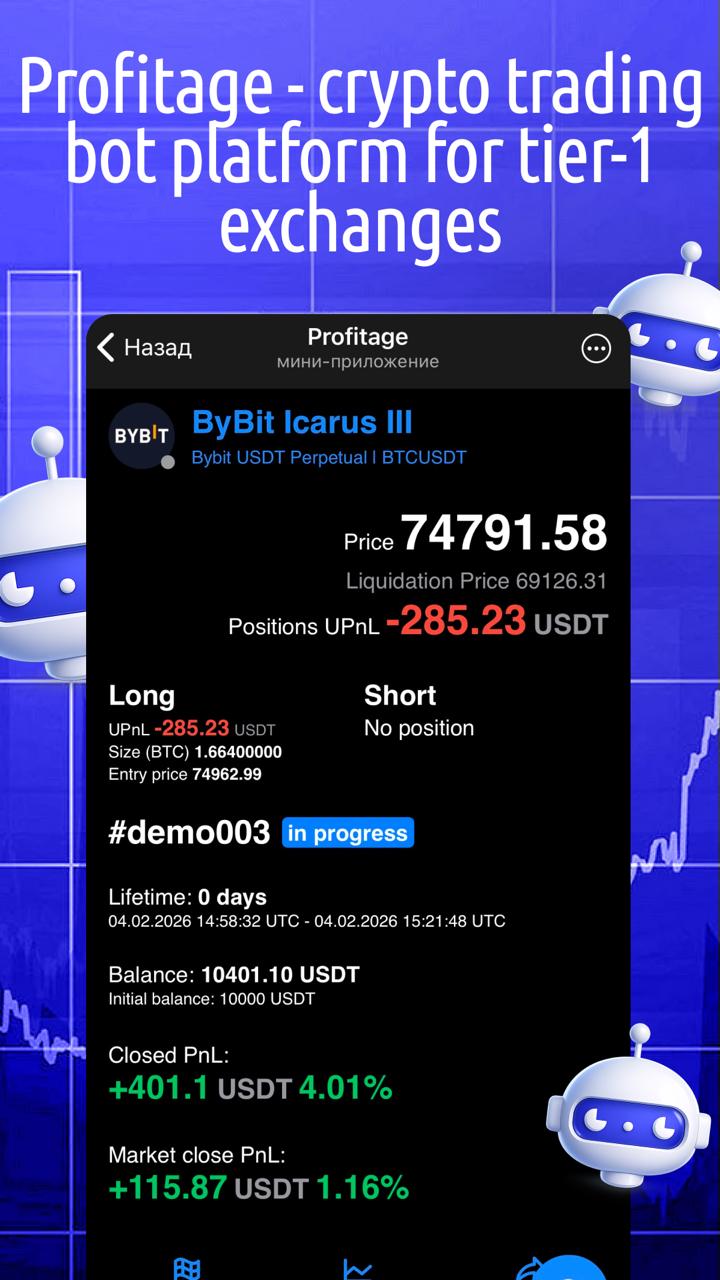The height and width of the screenshot is (1280, 720).
Task: Tap the back chevron arrow icon
Action: coord(104,347)
